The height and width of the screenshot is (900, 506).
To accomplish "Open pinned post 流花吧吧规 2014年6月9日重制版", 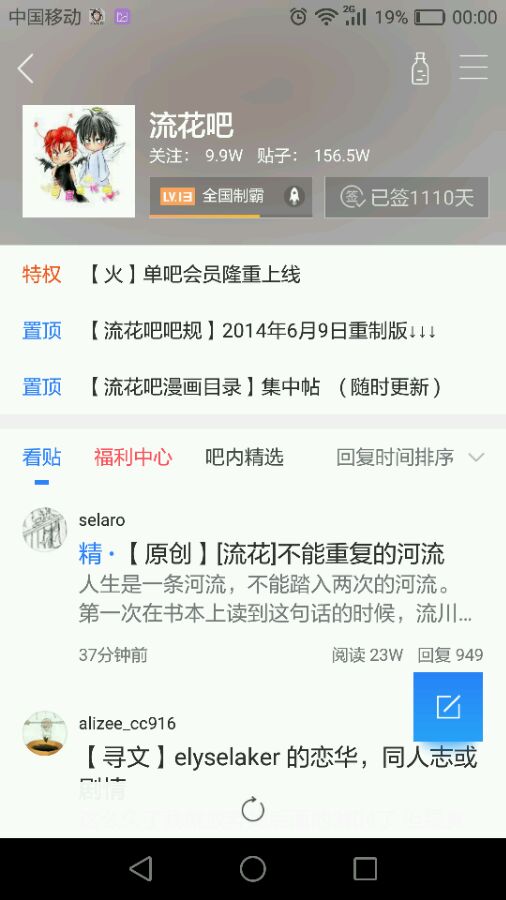I will click(253, 331).
